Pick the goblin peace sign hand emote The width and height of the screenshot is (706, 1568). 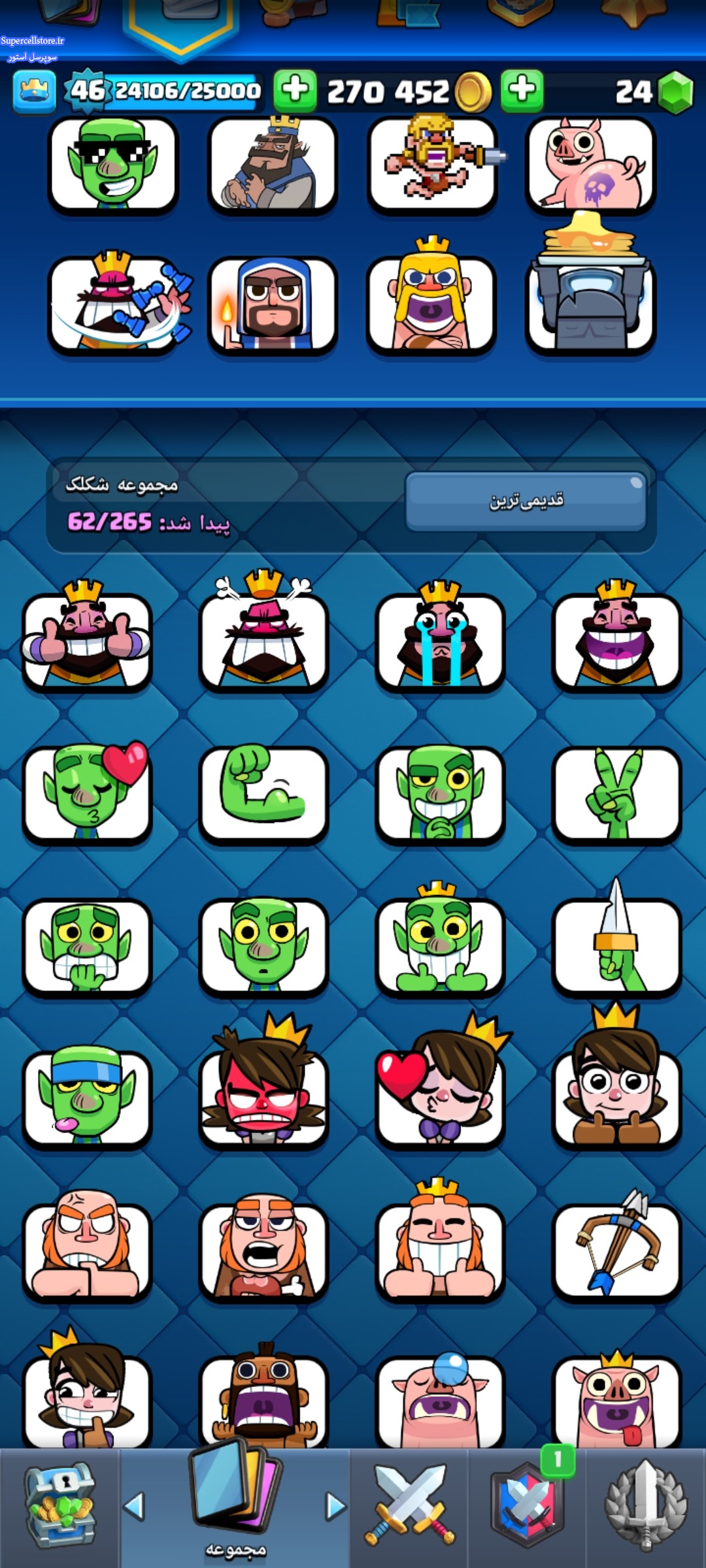tap(616, 793)
